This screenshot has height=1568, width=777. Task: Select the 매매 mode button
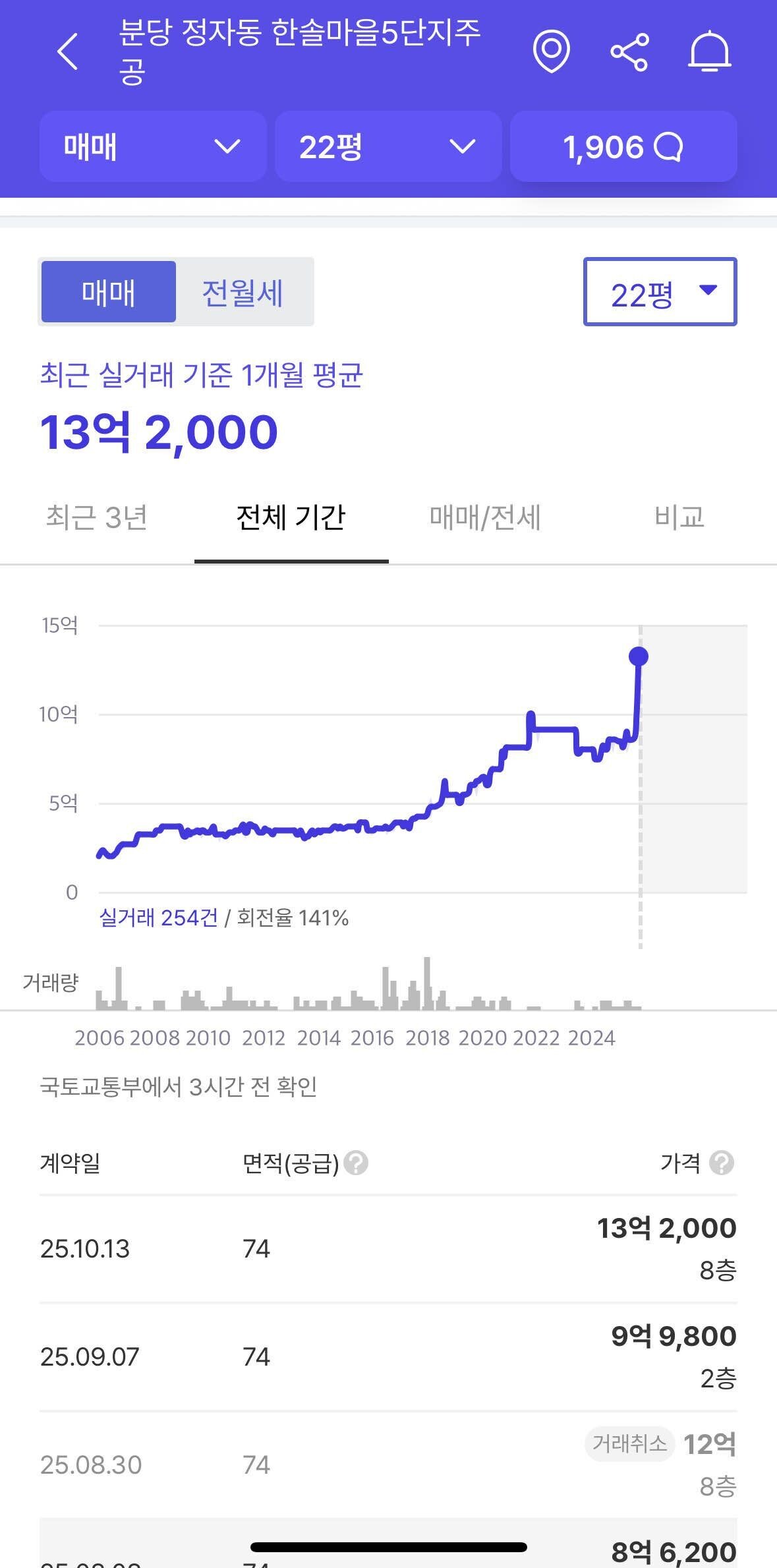[109, 291]
